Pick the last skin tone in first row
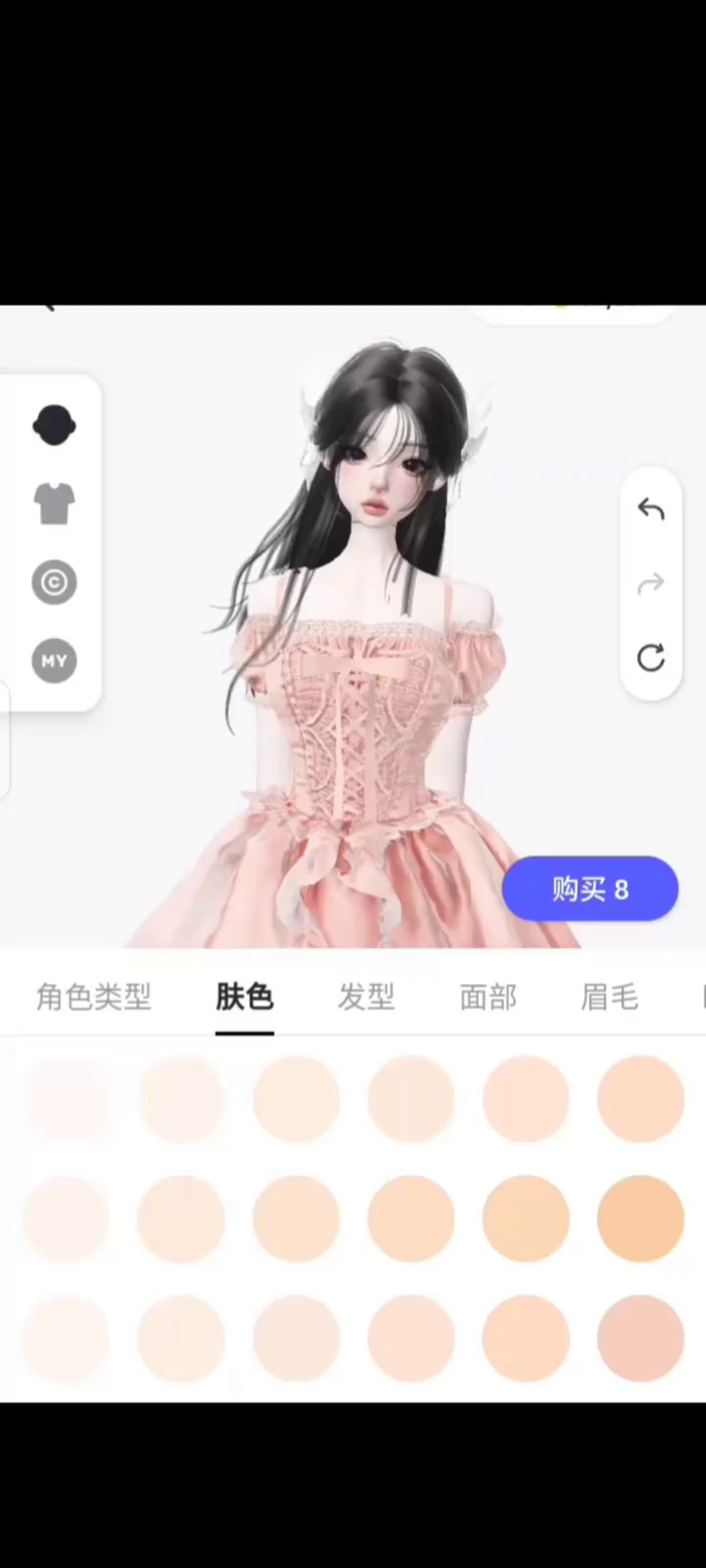 pyautogui.click(x=640, y=1099)
